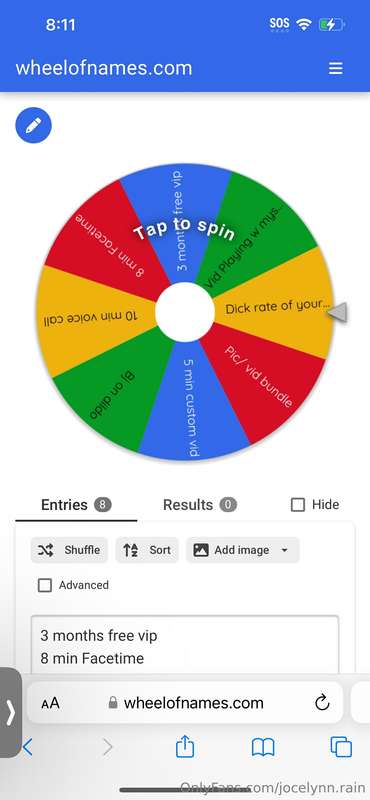Screen dimensions: 370x800
Task: Shuffle the wheel entries
Action: [x=69, y=550]
